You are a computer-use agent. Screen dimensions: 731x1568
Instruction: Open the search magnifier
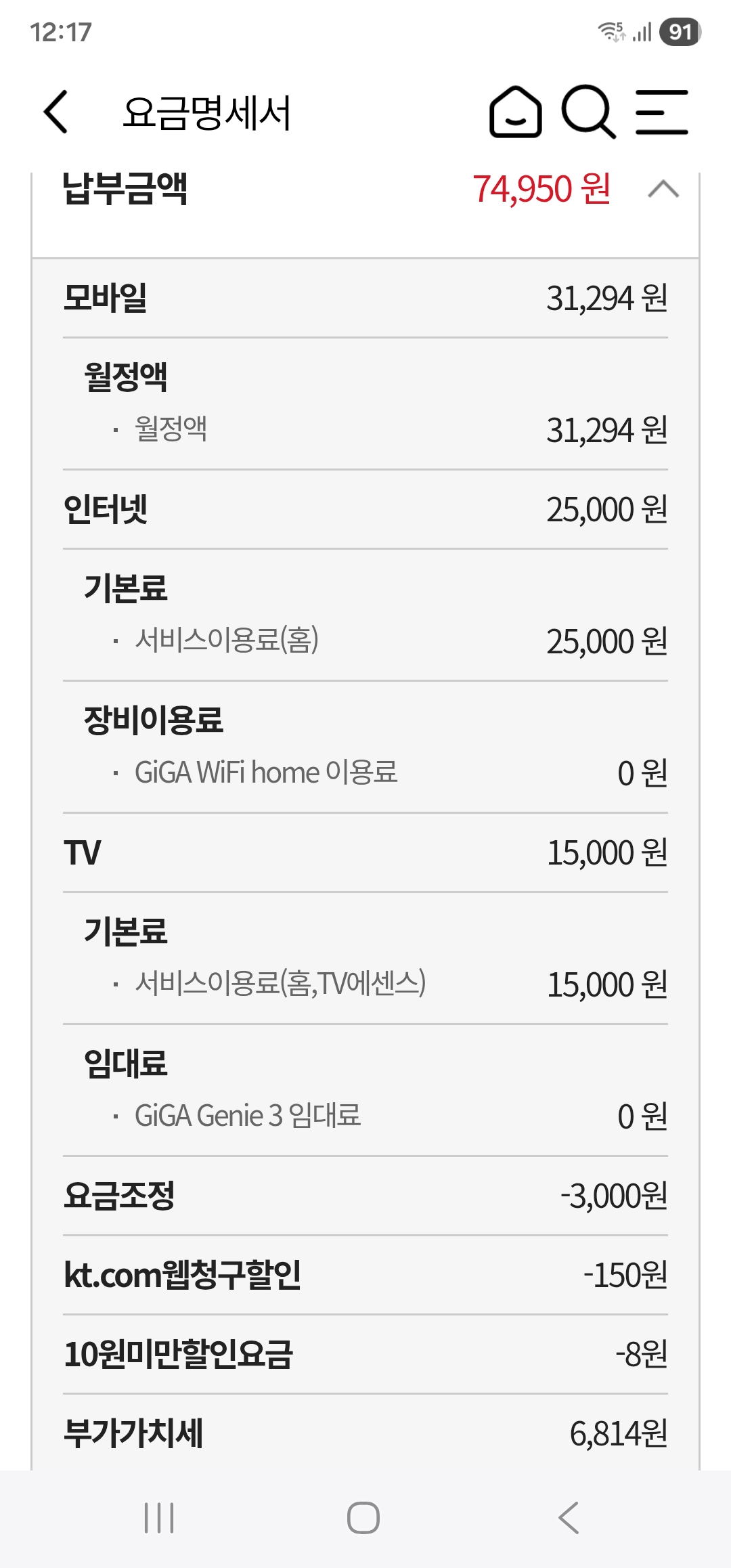[588, 112]
